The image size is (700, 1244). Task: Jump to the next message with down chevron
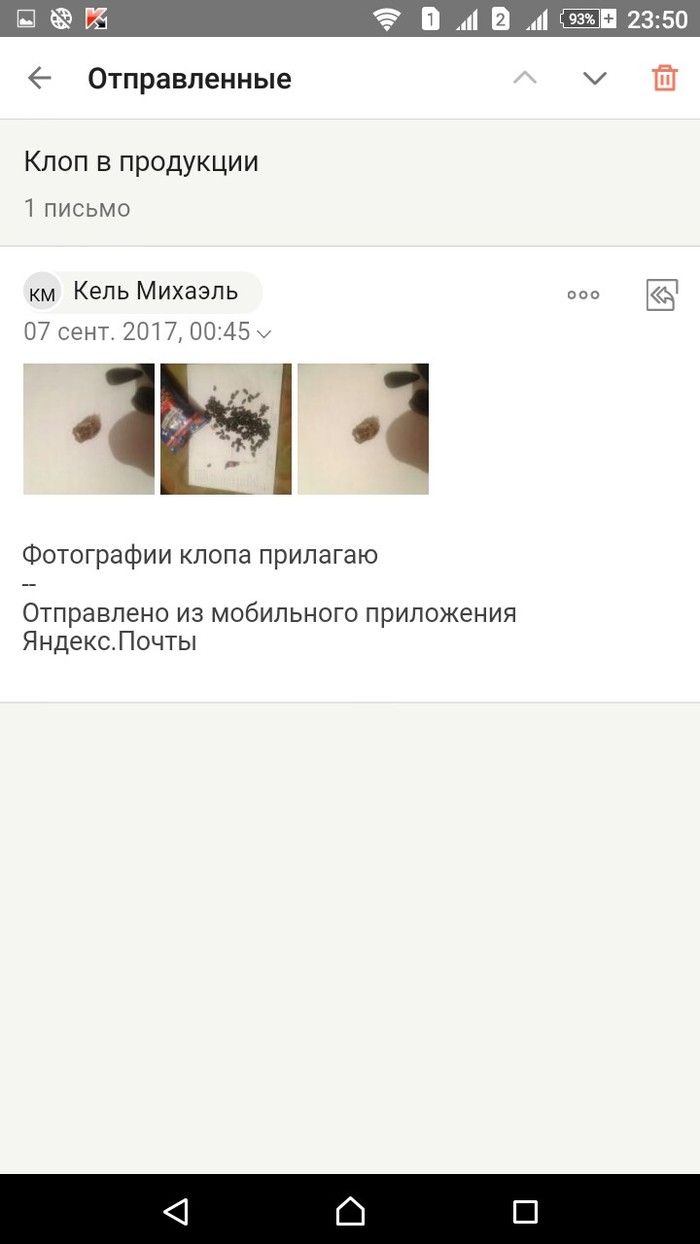595,78
